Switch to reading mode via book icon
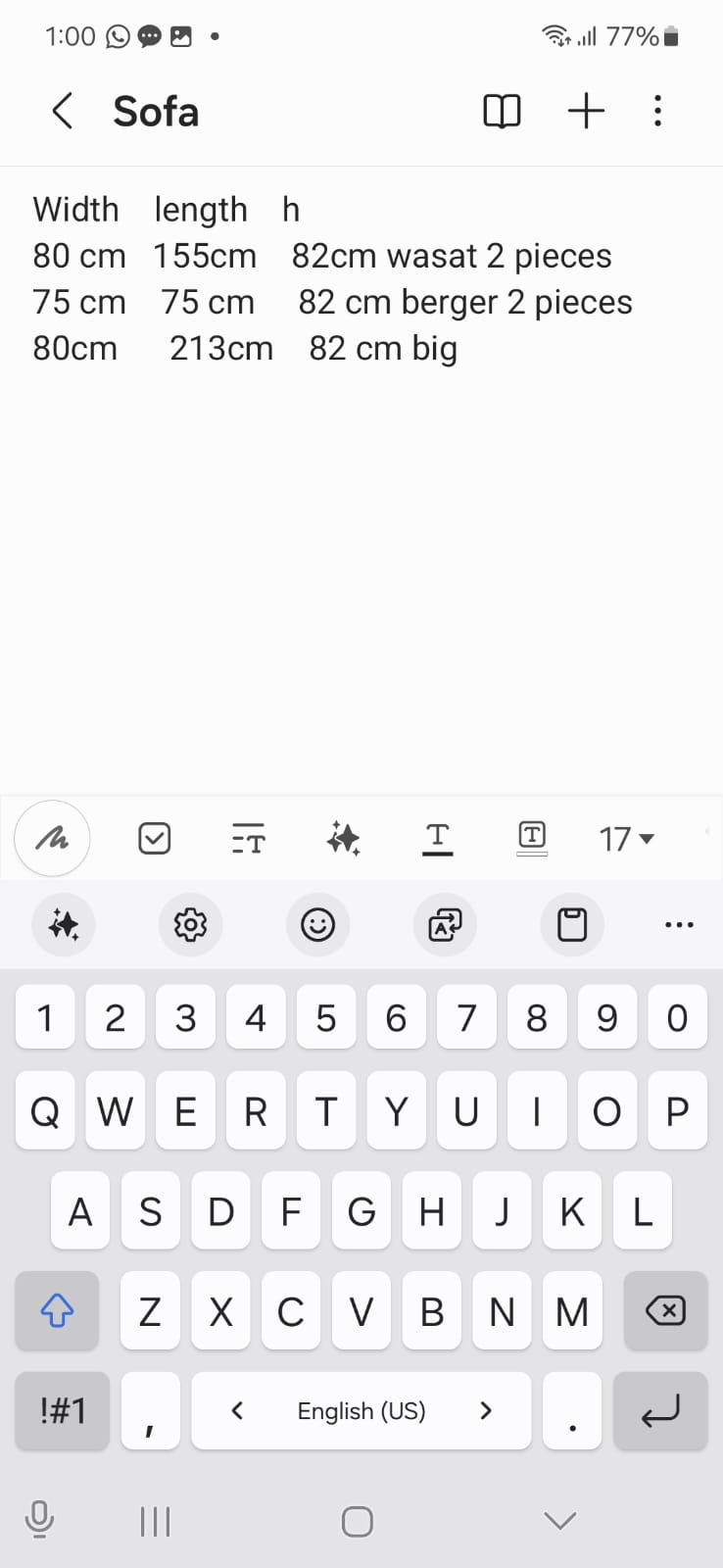The height and width of the screenshot is (1568, 723). pos(502,112)
